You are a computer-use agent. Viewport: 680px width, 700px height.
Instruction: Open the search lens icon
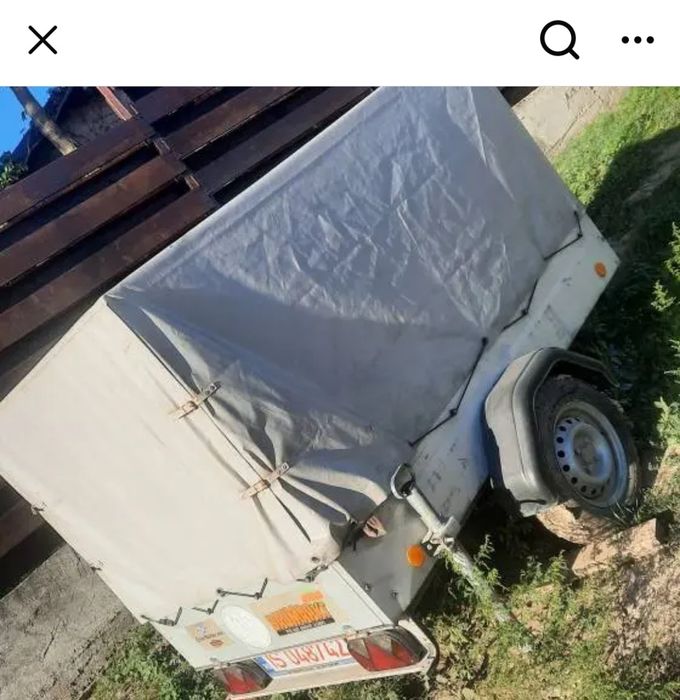(559, 40)
